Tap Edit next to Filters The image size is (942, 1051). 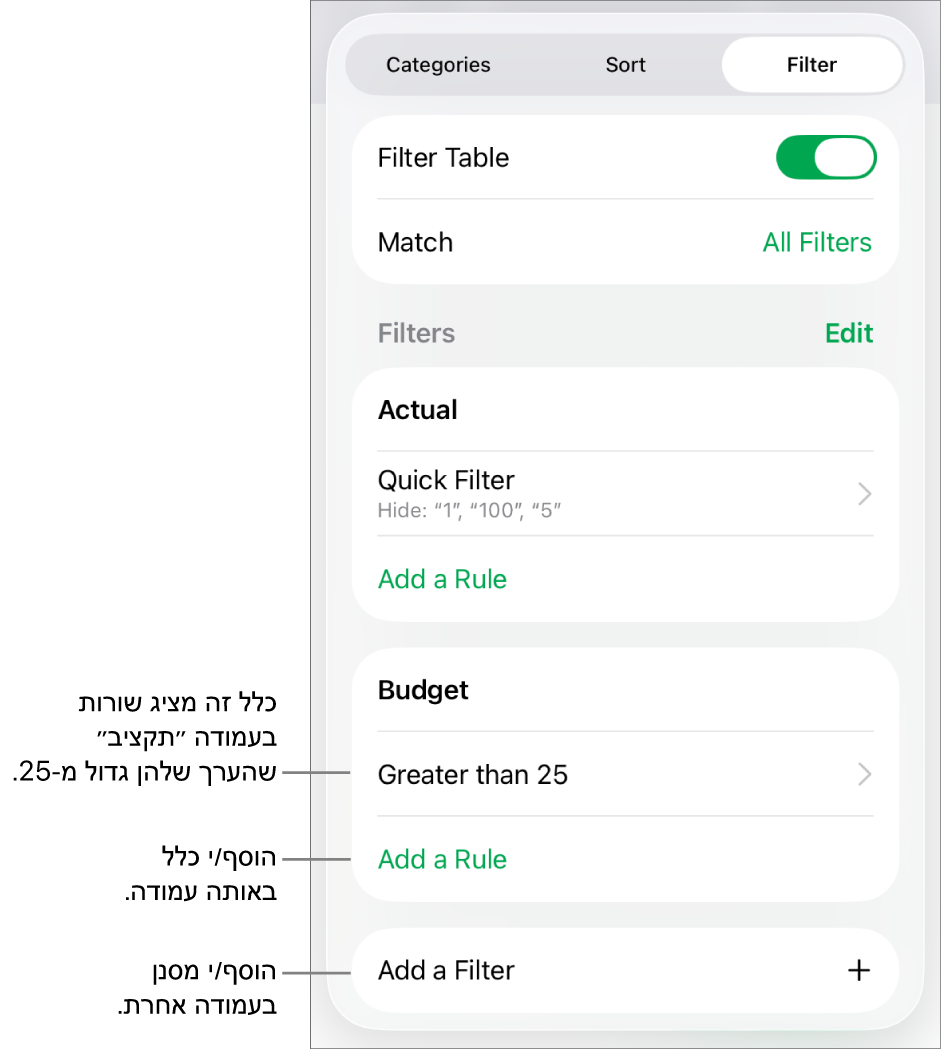pos(848,333)
